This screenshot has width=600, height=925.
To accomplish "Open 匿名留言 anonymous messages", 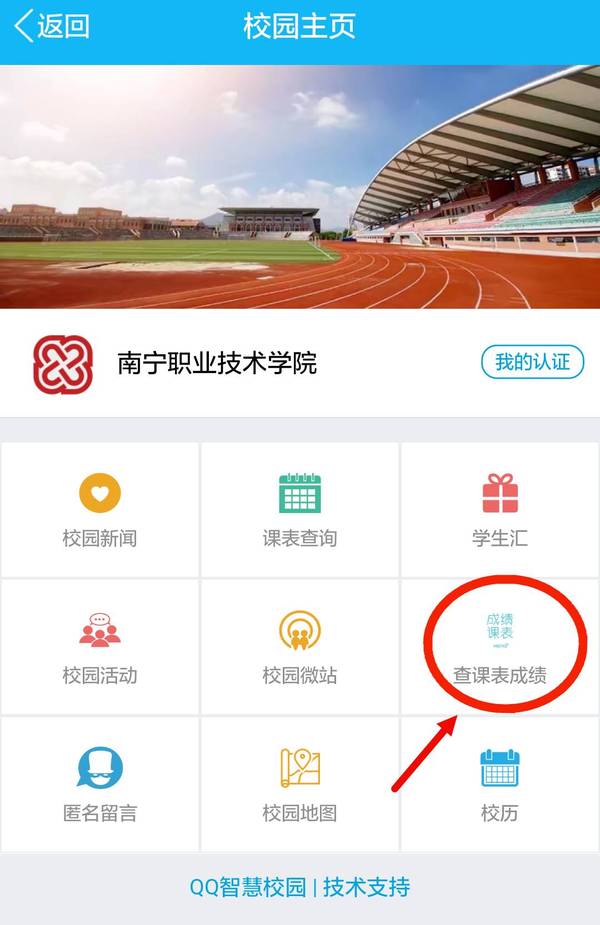I will (100, 784).
